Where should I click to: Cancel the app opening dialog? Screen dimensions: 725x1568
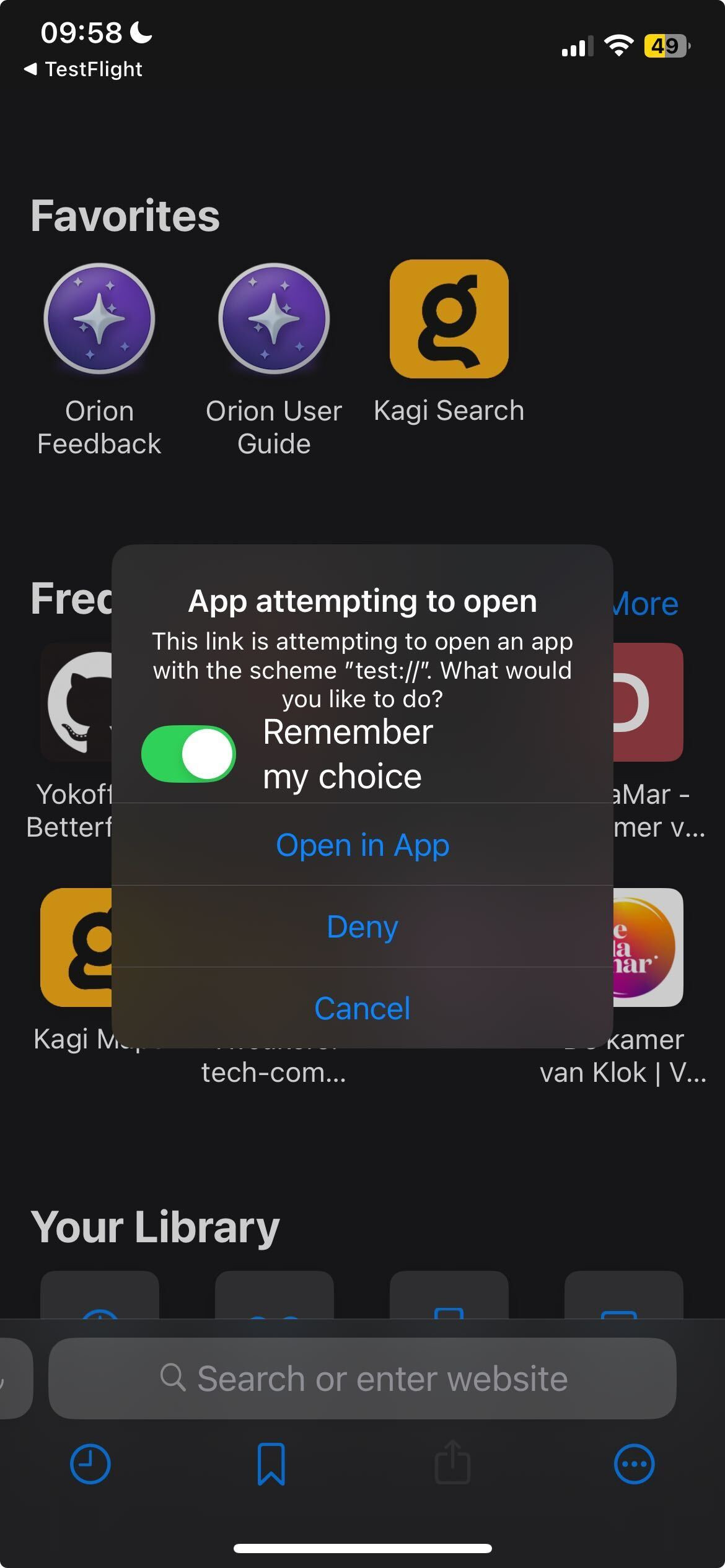362,1008
